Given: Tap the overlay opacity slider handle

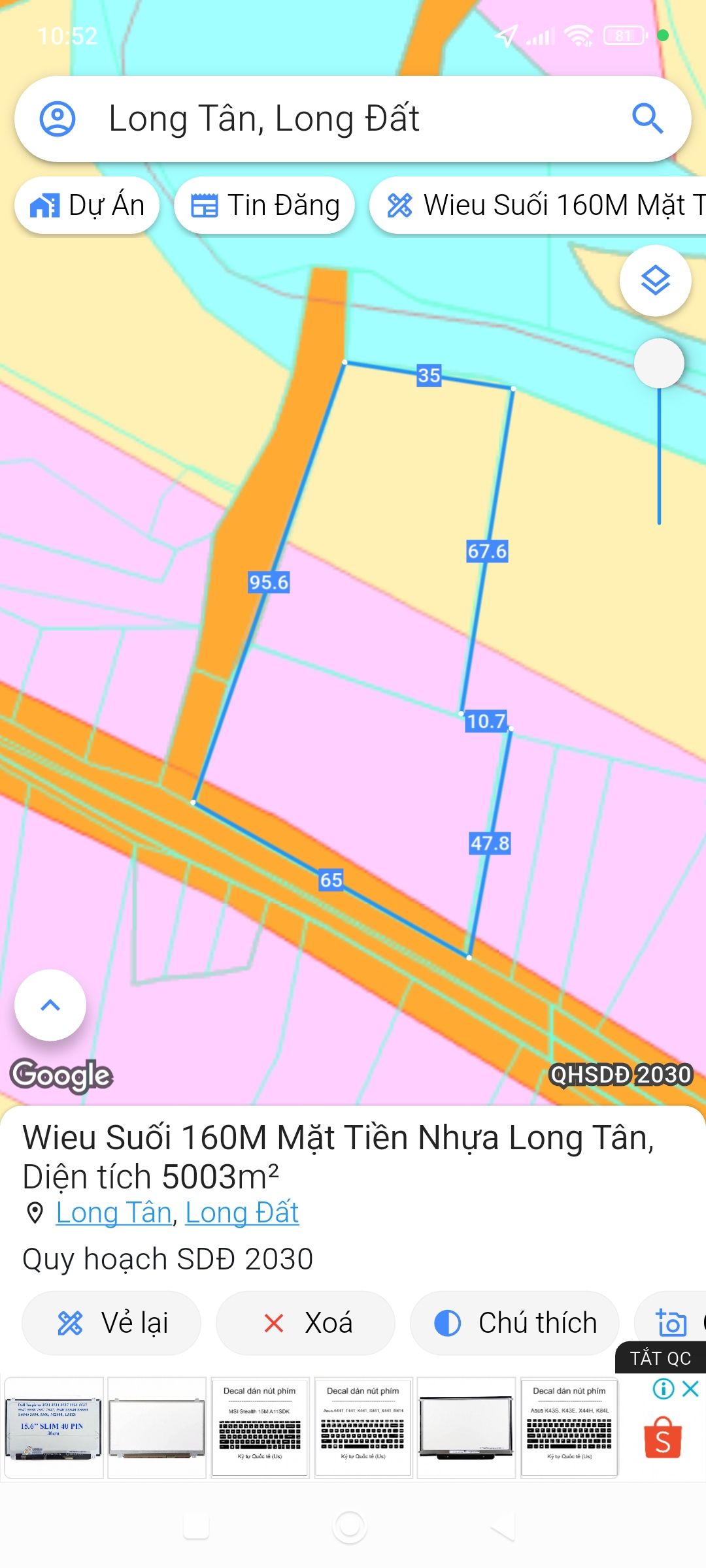Looking at the screenshot, I should 659,363.
